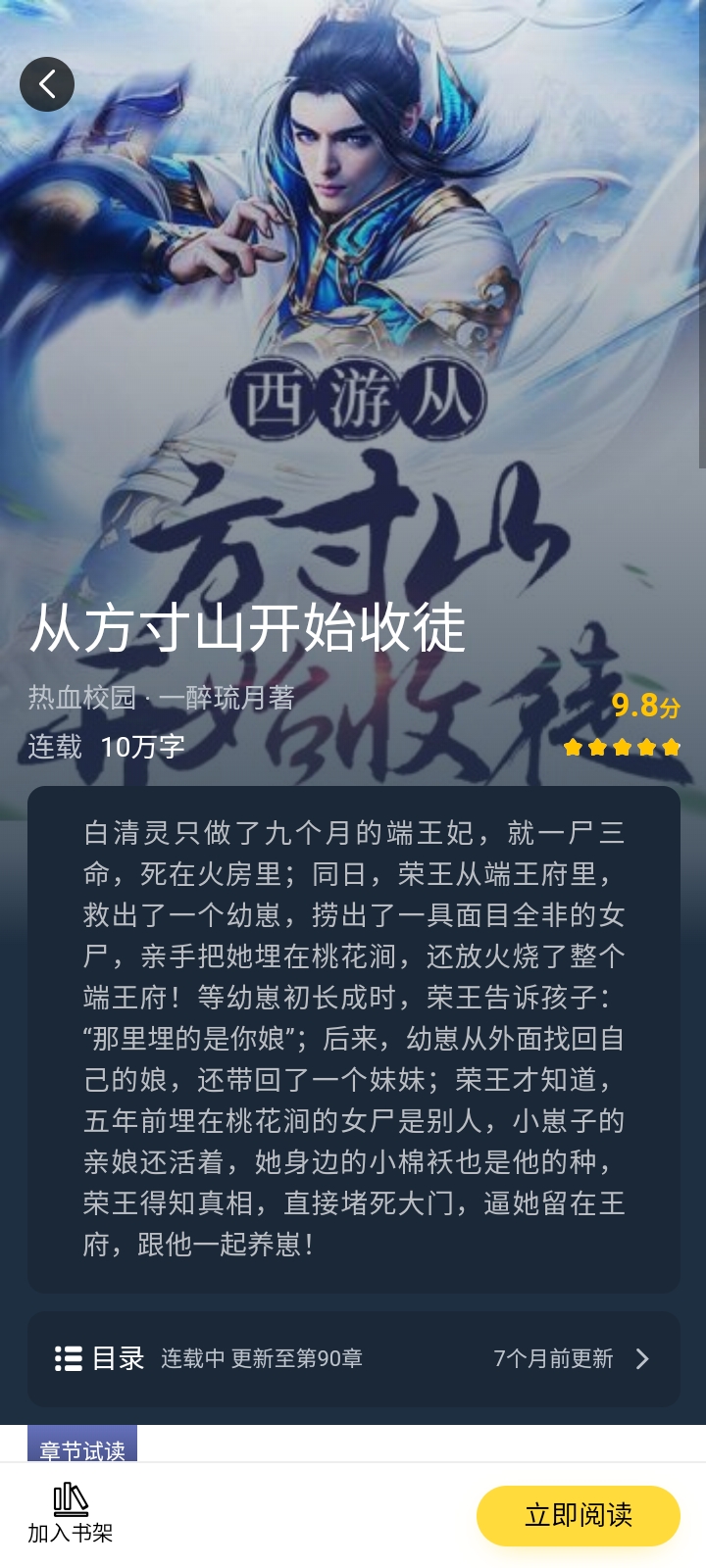Tap the fourth star in the rating row
This screenshot has height=1568, width=706.
tap(646, 746)
